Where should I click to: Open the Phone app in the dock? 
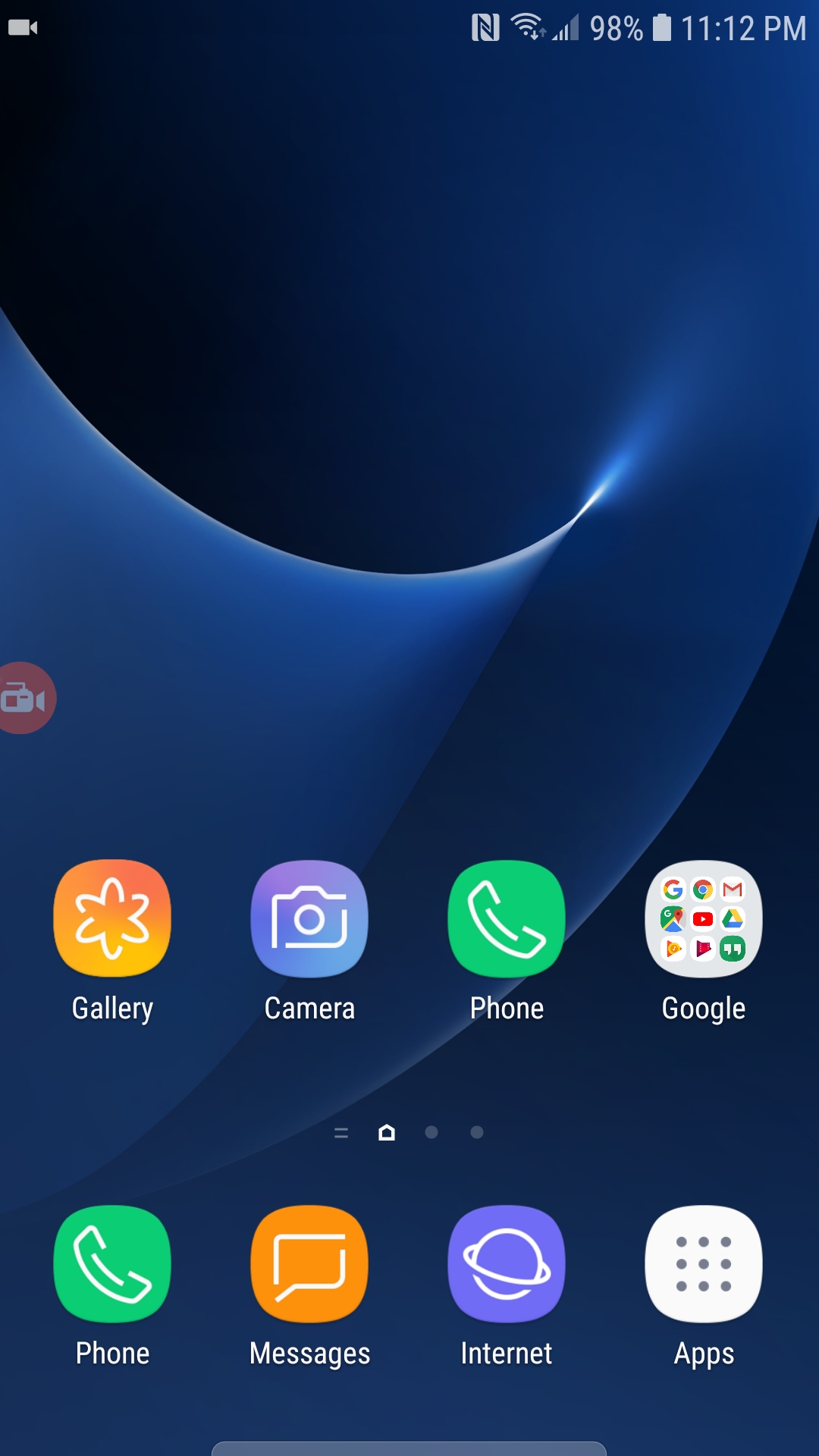click(x=112, y=1264)
